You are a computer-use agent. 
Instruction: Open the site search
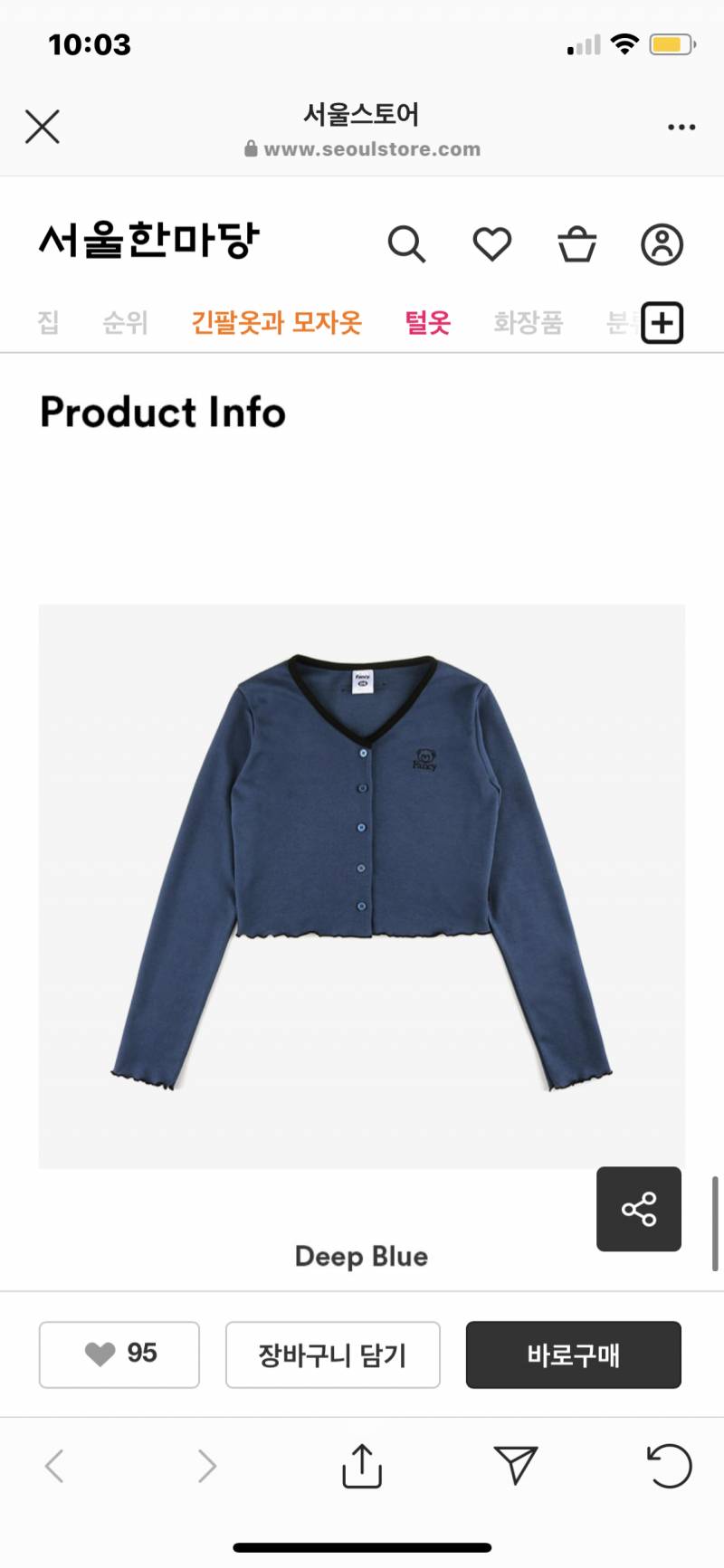406,244
